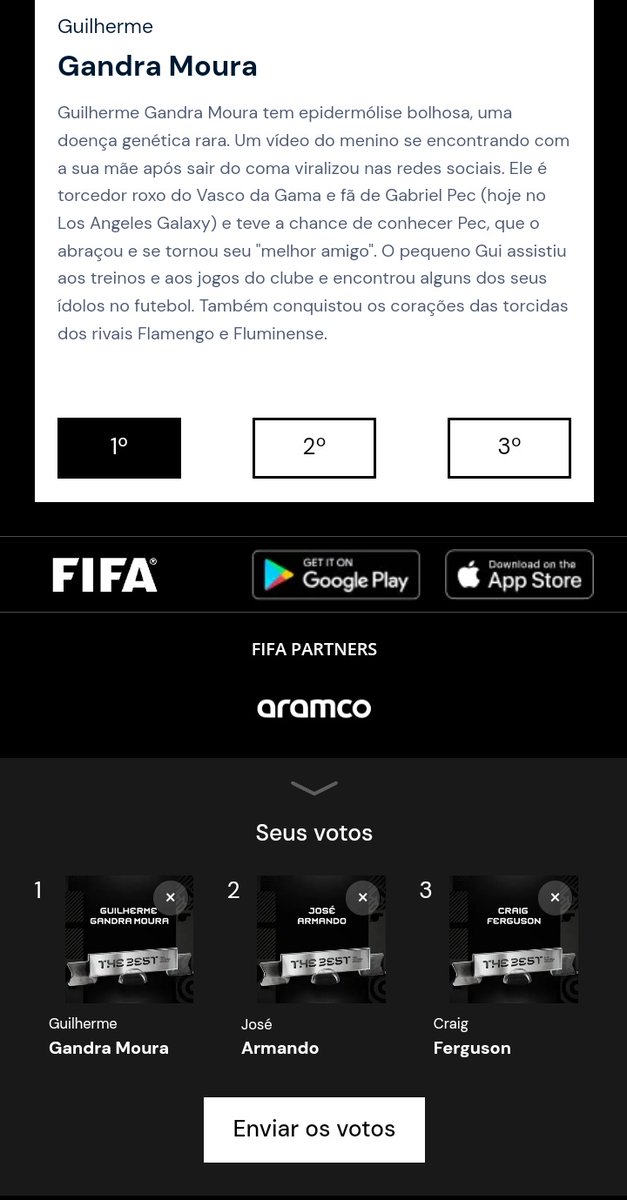This screenshot has height=1200, width=627.
Task: Open the FIFA homepage logo
Action: pyautogui.click(x=105, y=575)
